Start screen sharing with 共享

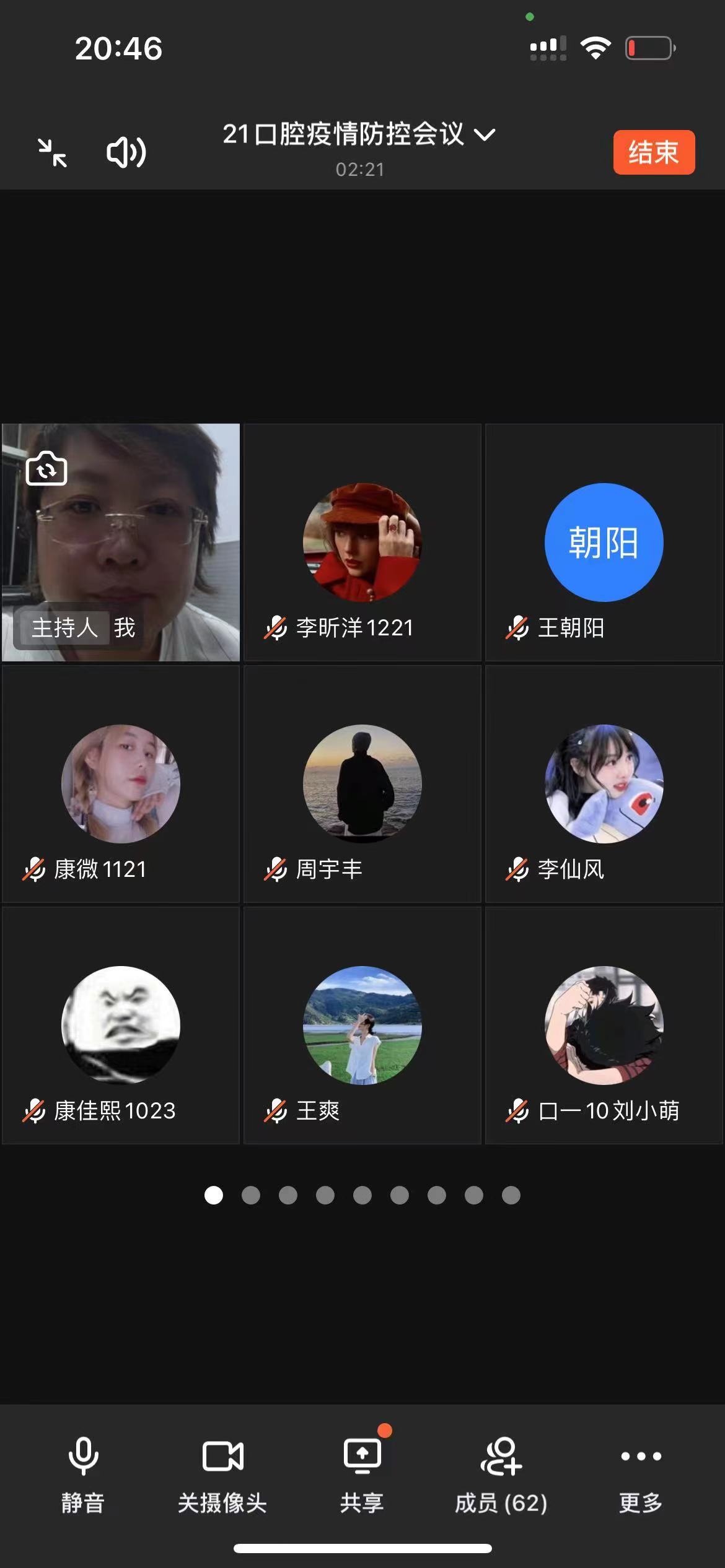coord(362,1474)
